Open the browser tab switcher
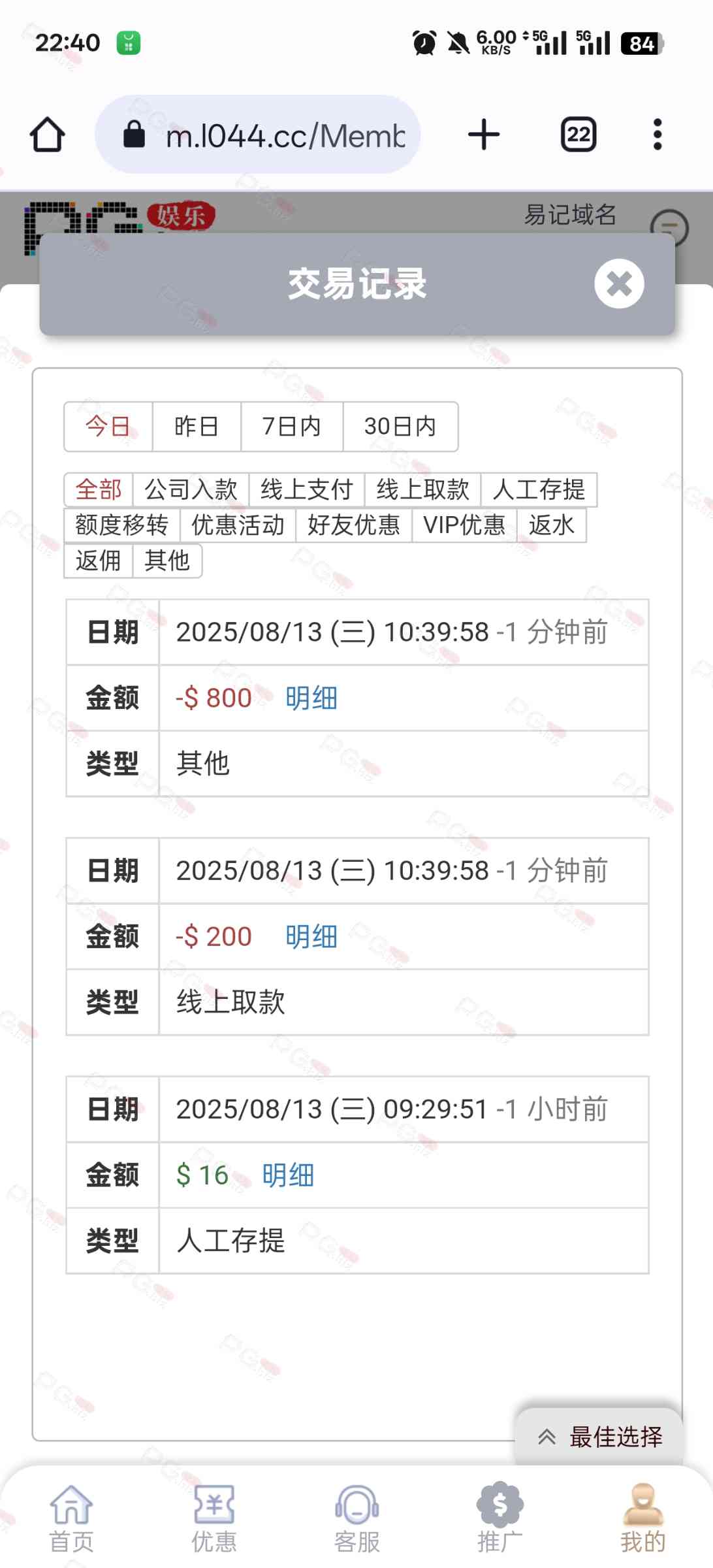Image resolution: width=713 pixels, height=1568 pixels. (x=578, y=135)
